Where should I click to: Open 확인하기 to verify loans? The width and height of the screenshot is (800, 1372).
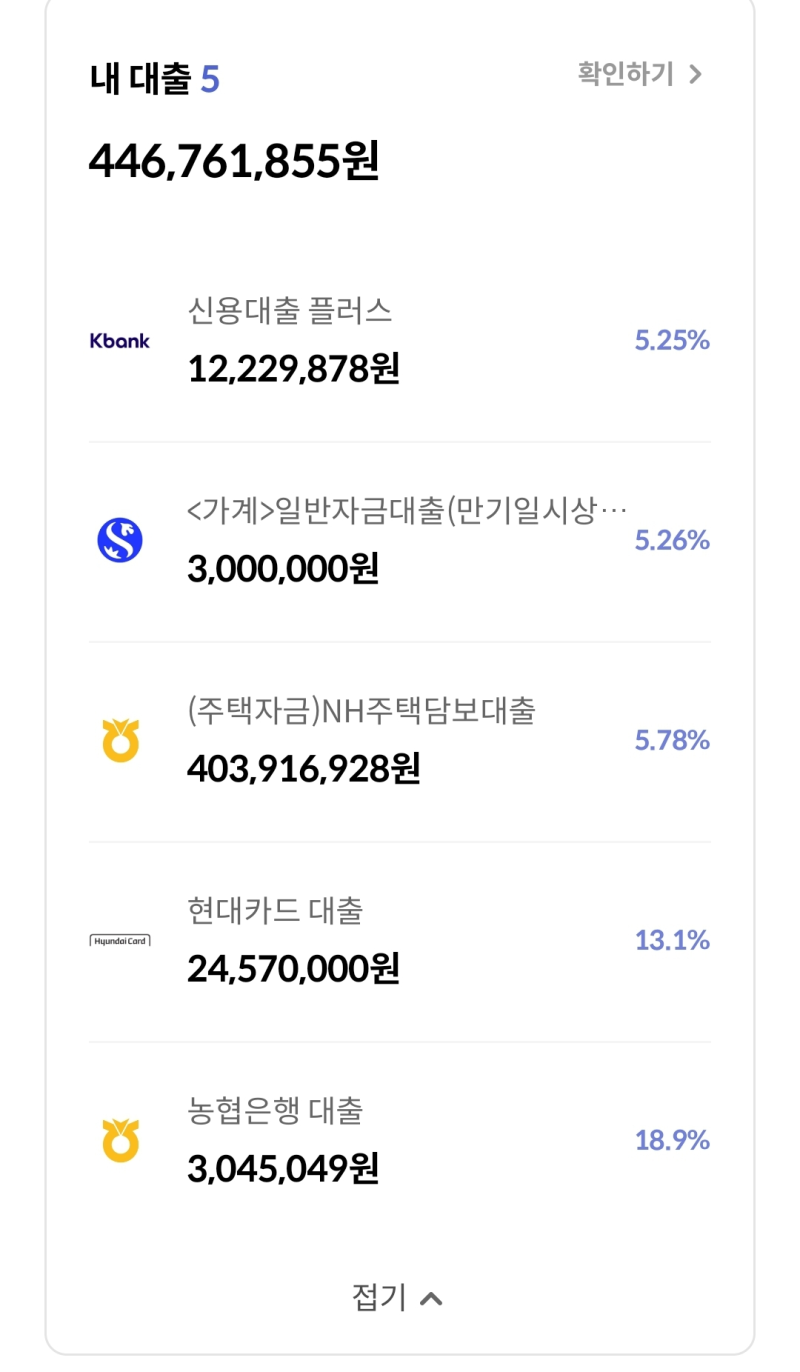click(625, 73)
